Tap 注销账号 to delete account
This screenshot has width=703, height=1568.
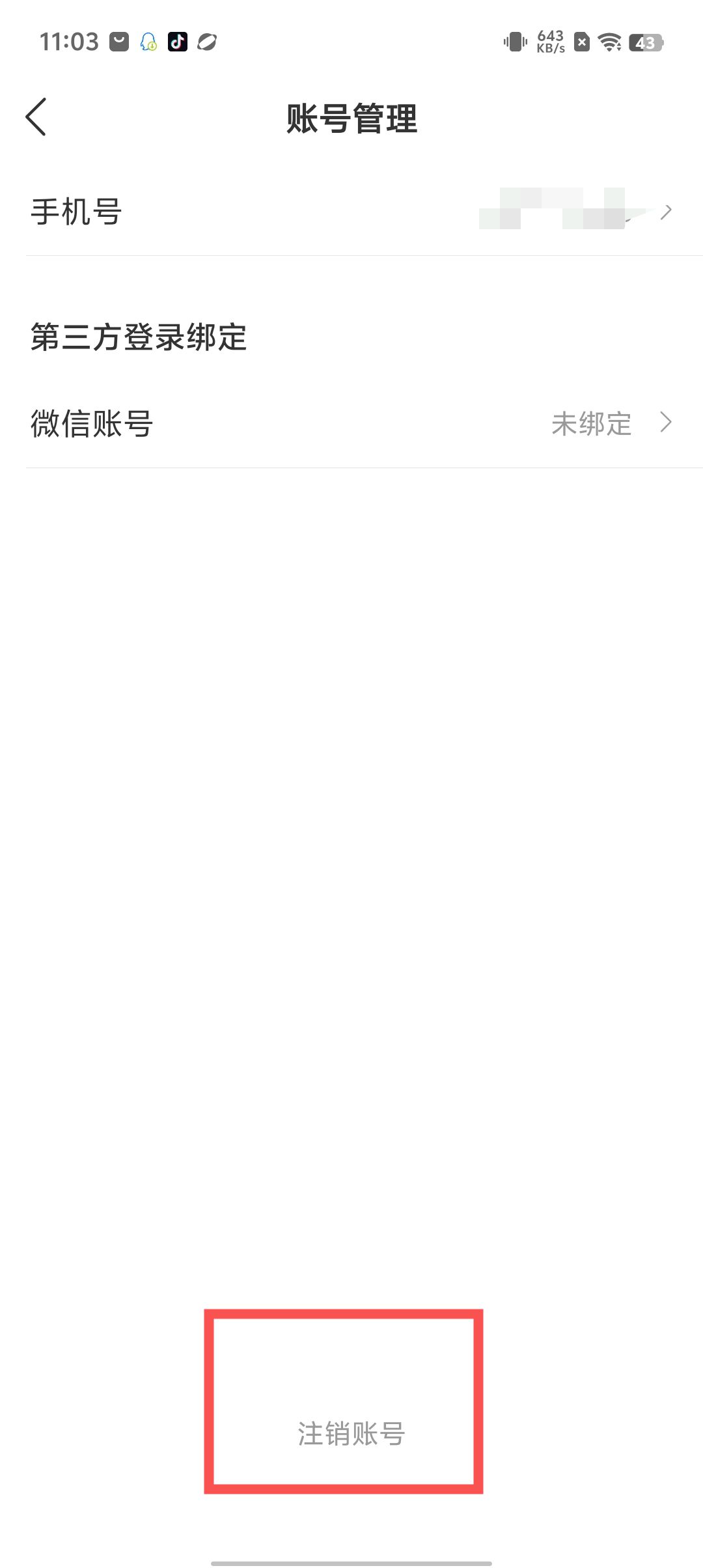[351, 1434]
